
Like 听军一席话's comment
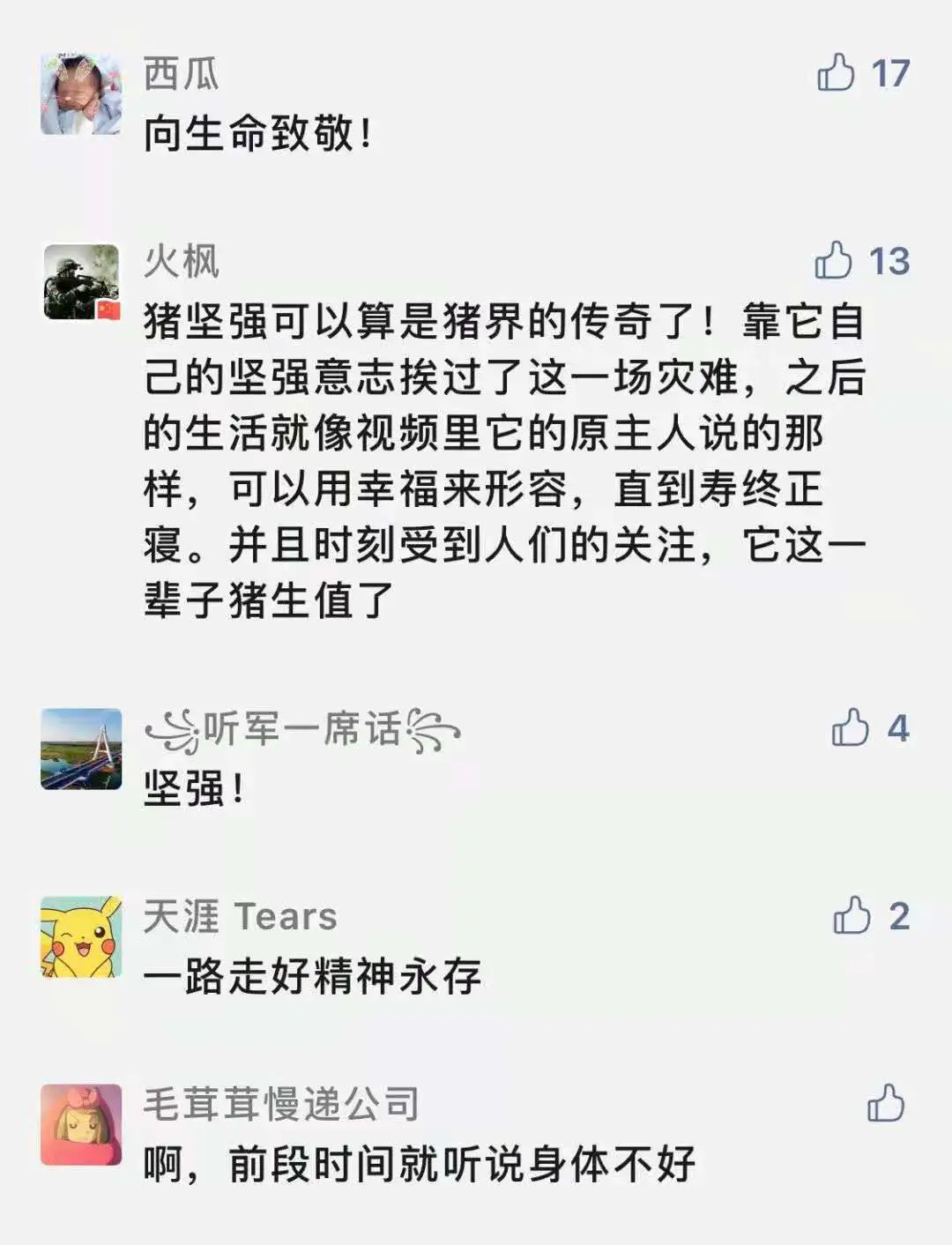851,727
